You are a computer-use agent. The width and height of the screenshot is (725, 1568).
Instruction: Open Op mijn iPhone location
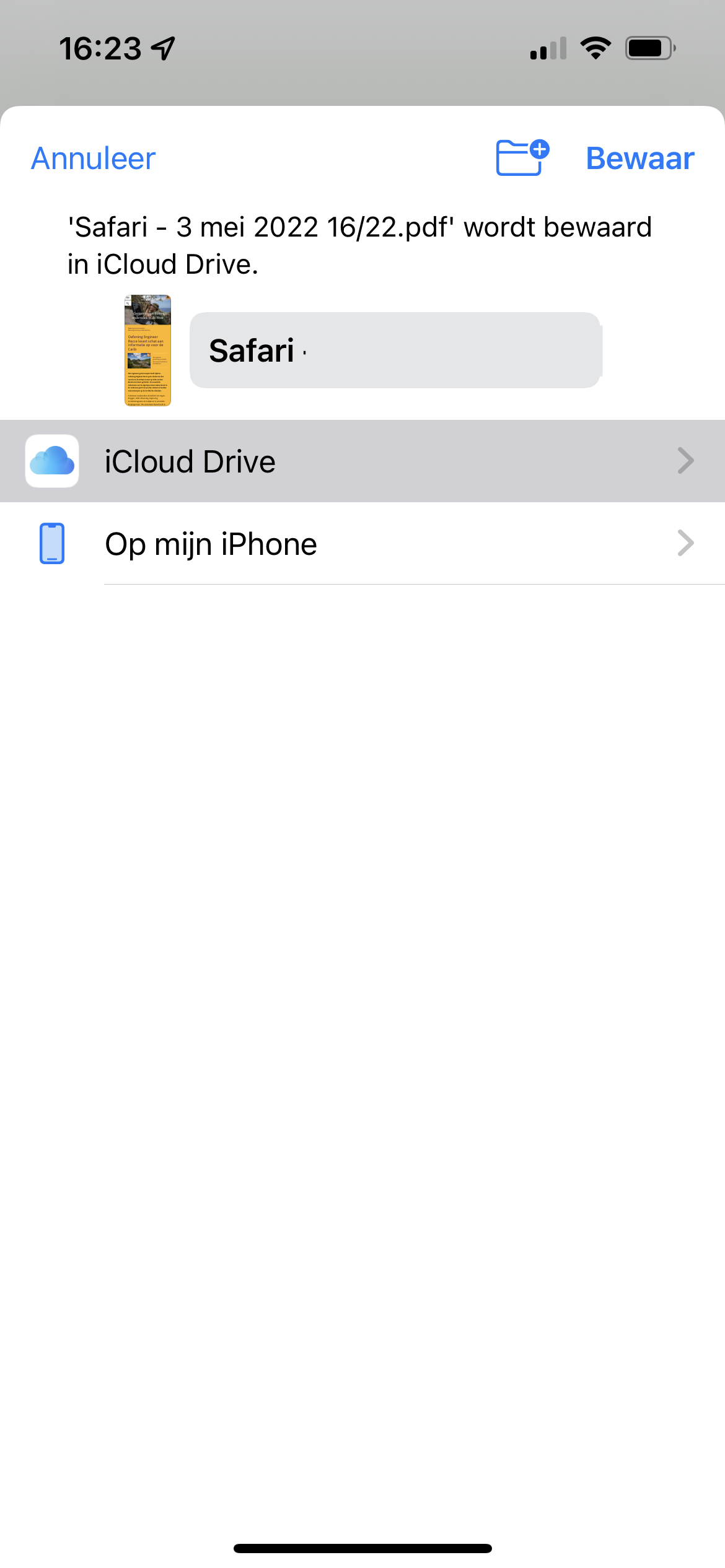tap(362, 544)
